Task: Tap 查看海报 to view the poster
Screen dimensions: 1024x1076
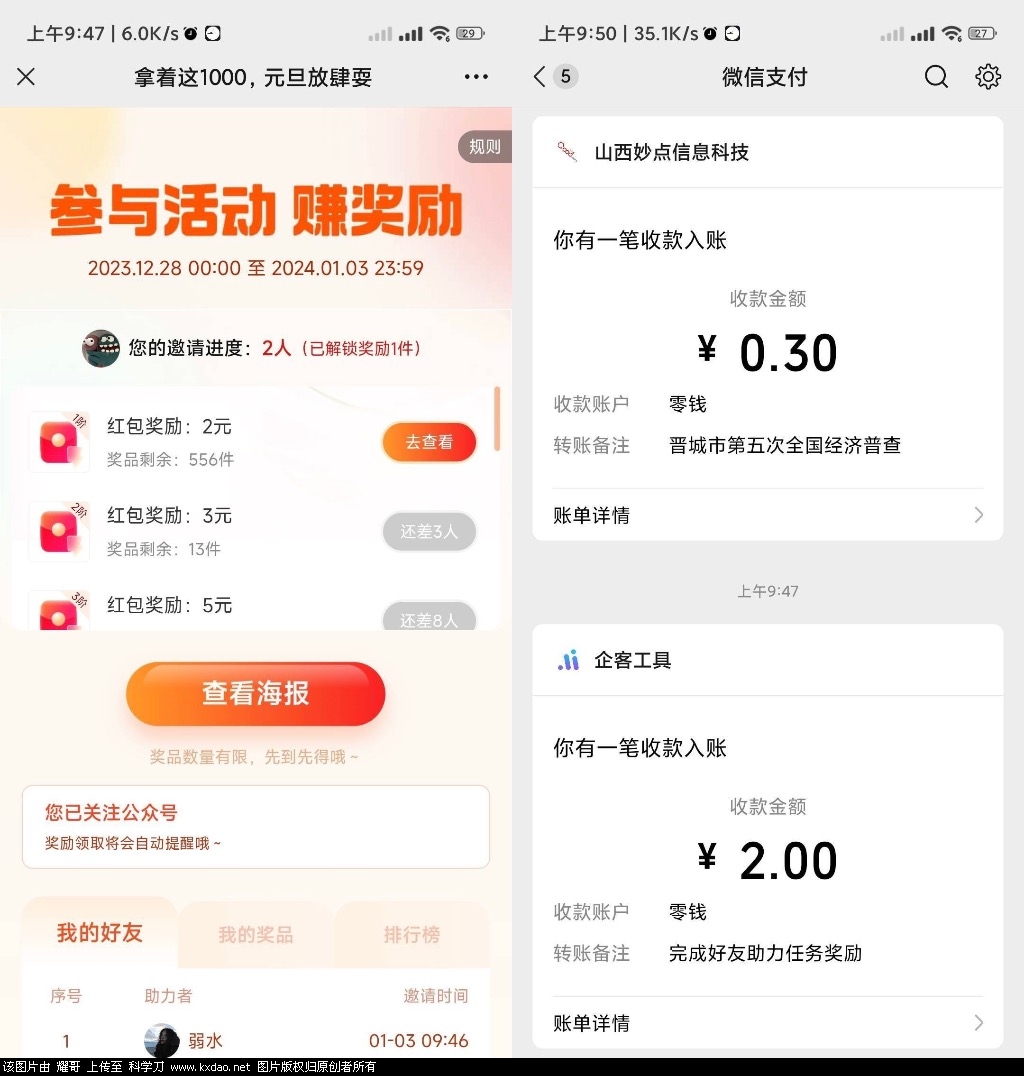Action: 255,693
